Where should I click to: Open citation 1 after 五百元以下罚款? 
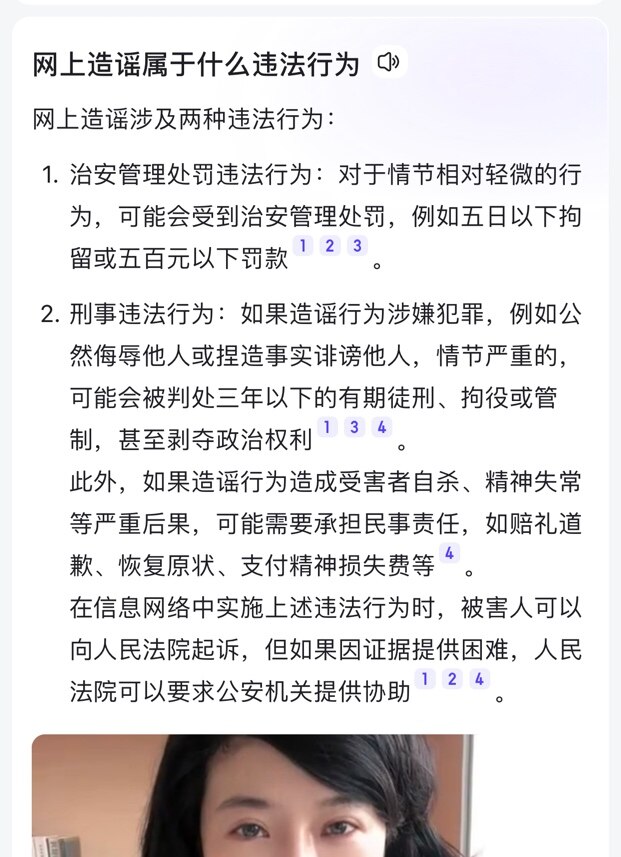click(303, 246)
